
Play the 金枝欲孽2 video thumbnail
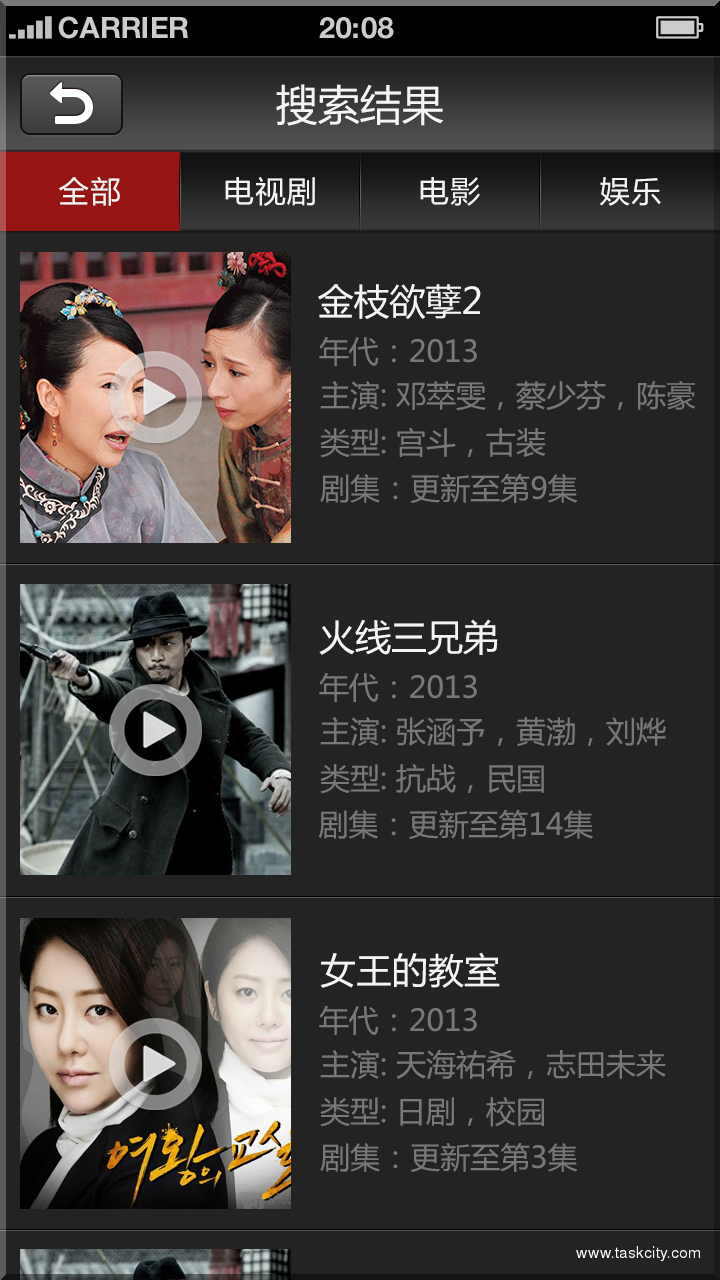pos(156,397)
